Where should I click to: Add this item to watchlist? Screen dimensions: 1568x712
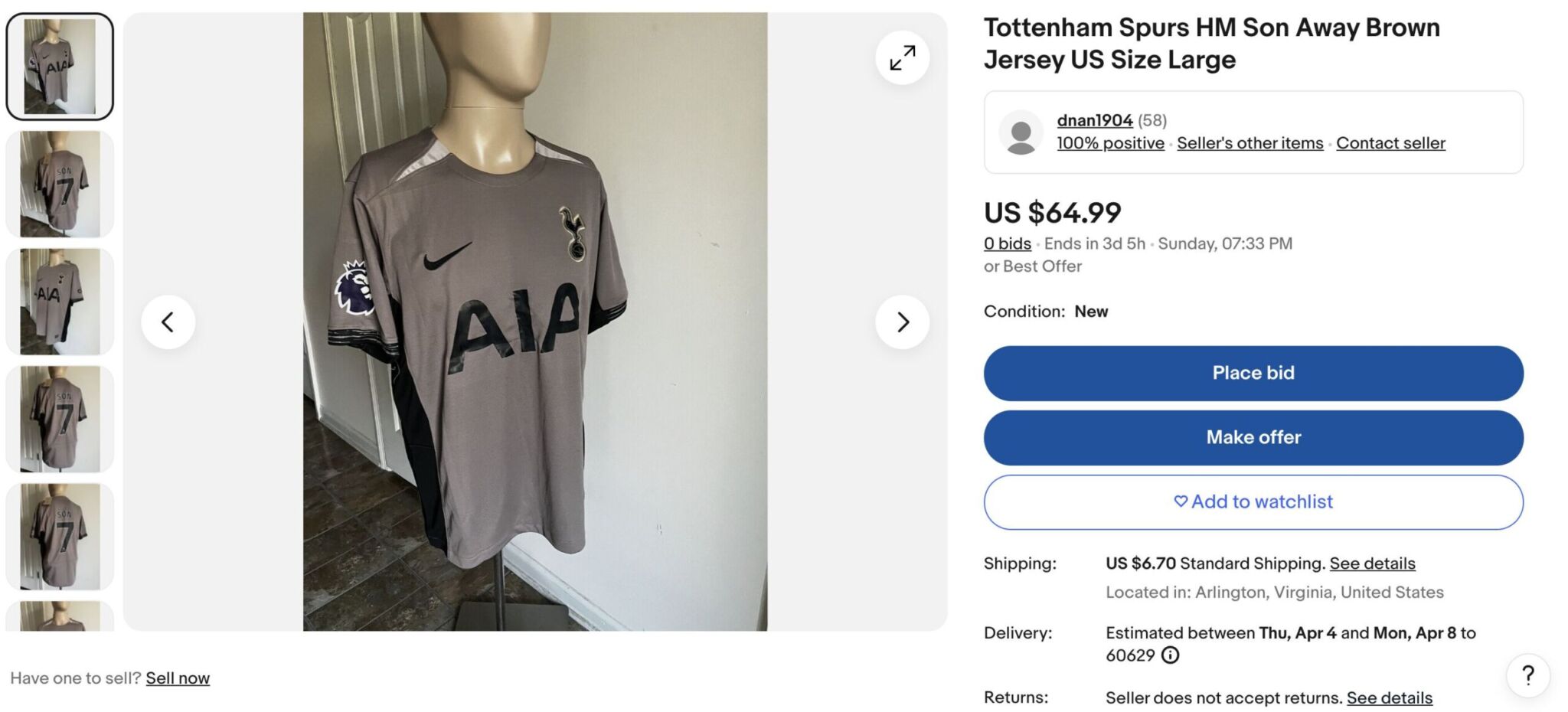point(1253,501)
